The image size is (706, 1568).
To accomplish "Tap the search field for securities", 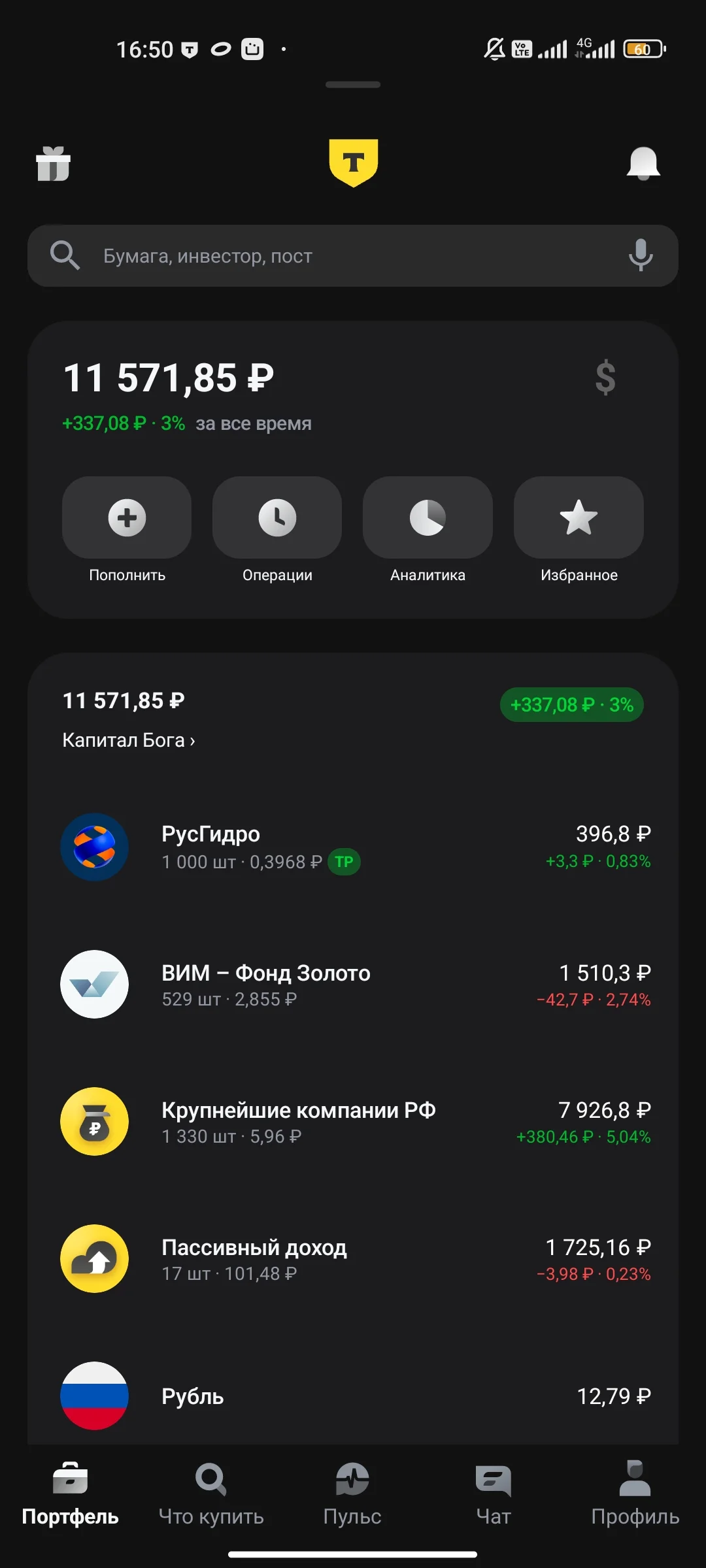I will [x=353, y=255].
